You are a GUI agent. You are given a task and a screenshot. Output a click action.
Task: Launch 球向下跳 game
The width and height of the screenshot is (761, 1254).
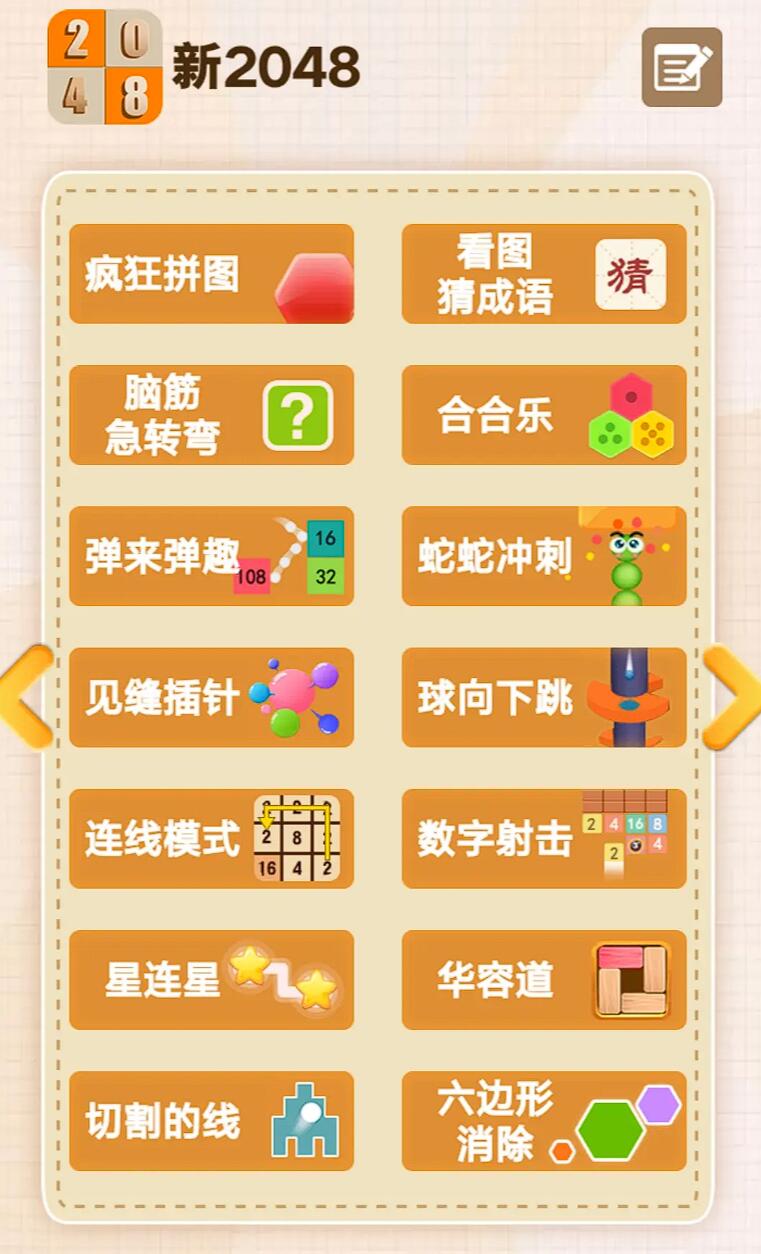(x=543, y=697)
